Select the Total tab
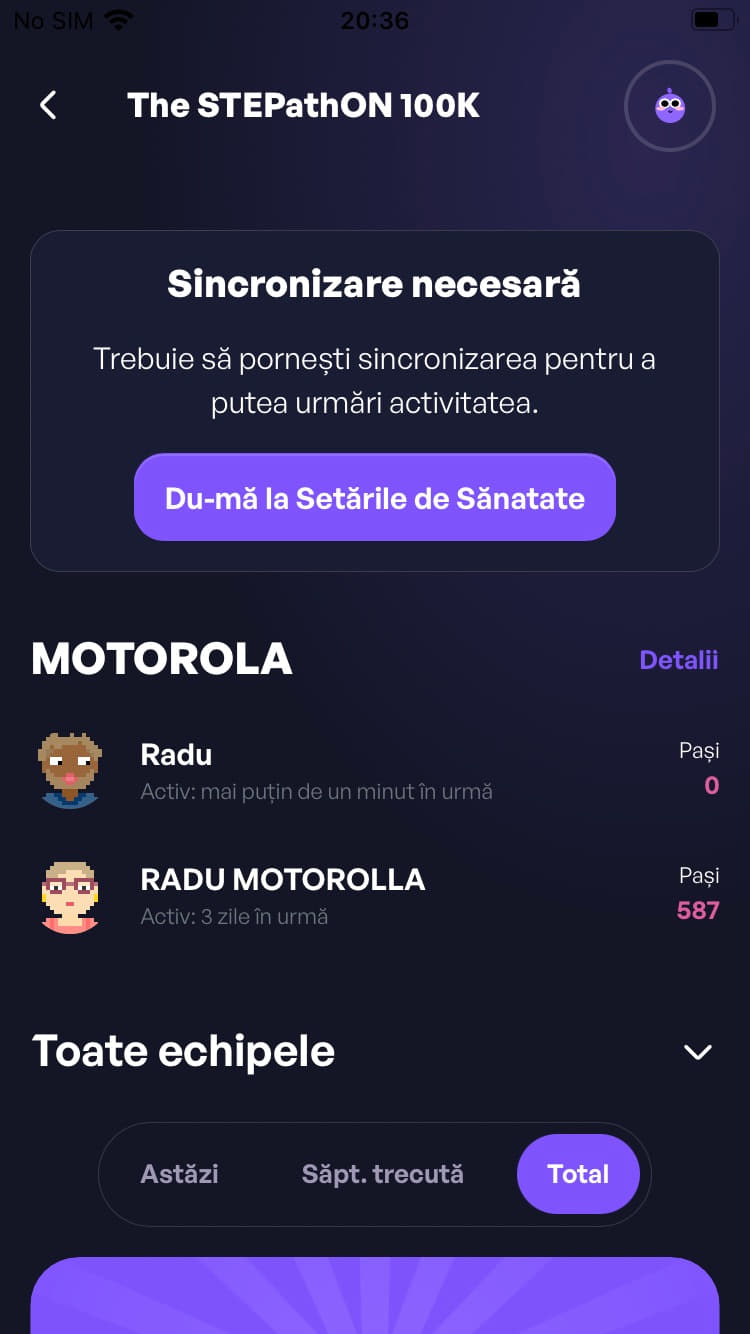Screen dimensions: 750x1334 [x=577, y=1174]
